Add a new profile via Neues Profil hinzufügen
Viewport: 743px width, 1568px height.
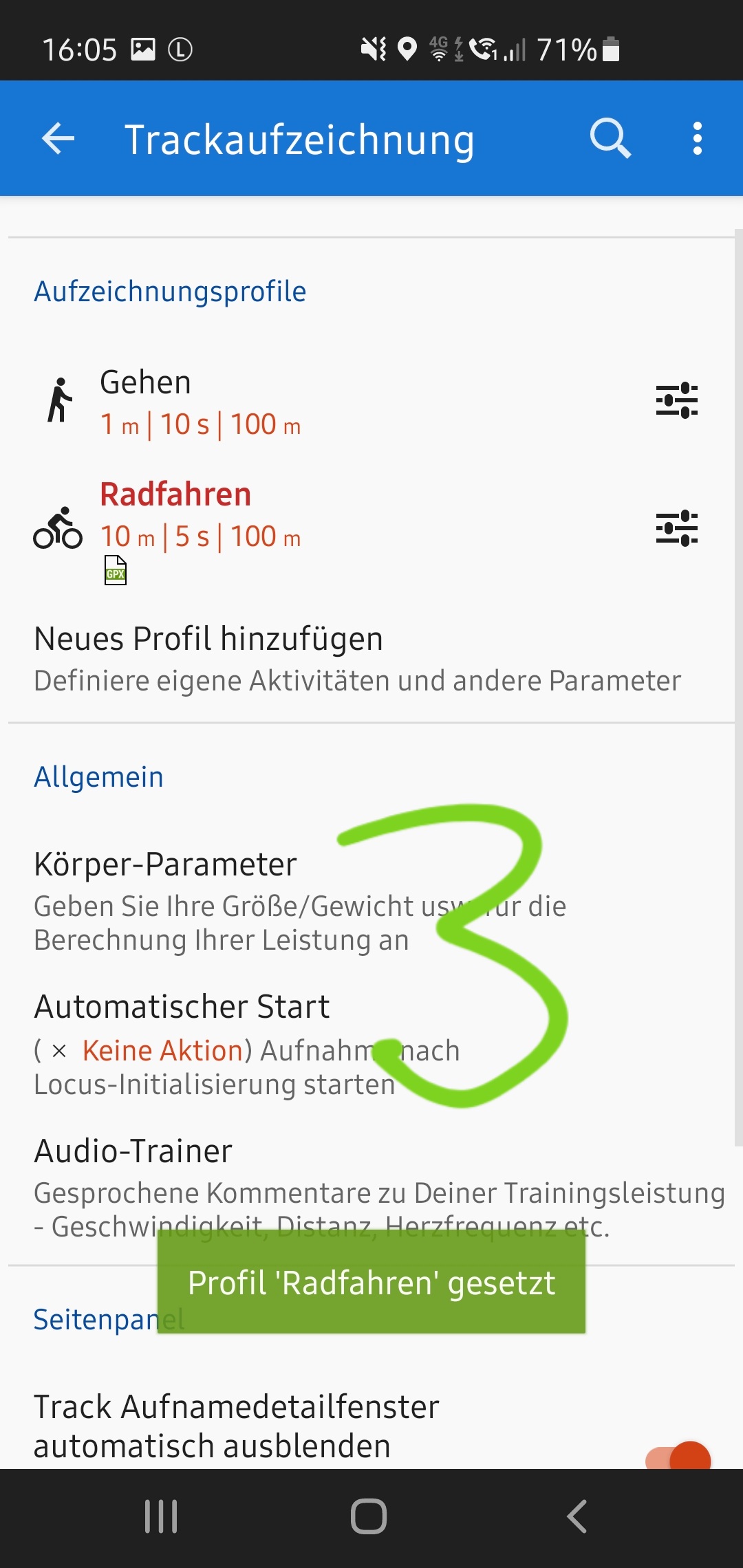(x=356, y=658)
